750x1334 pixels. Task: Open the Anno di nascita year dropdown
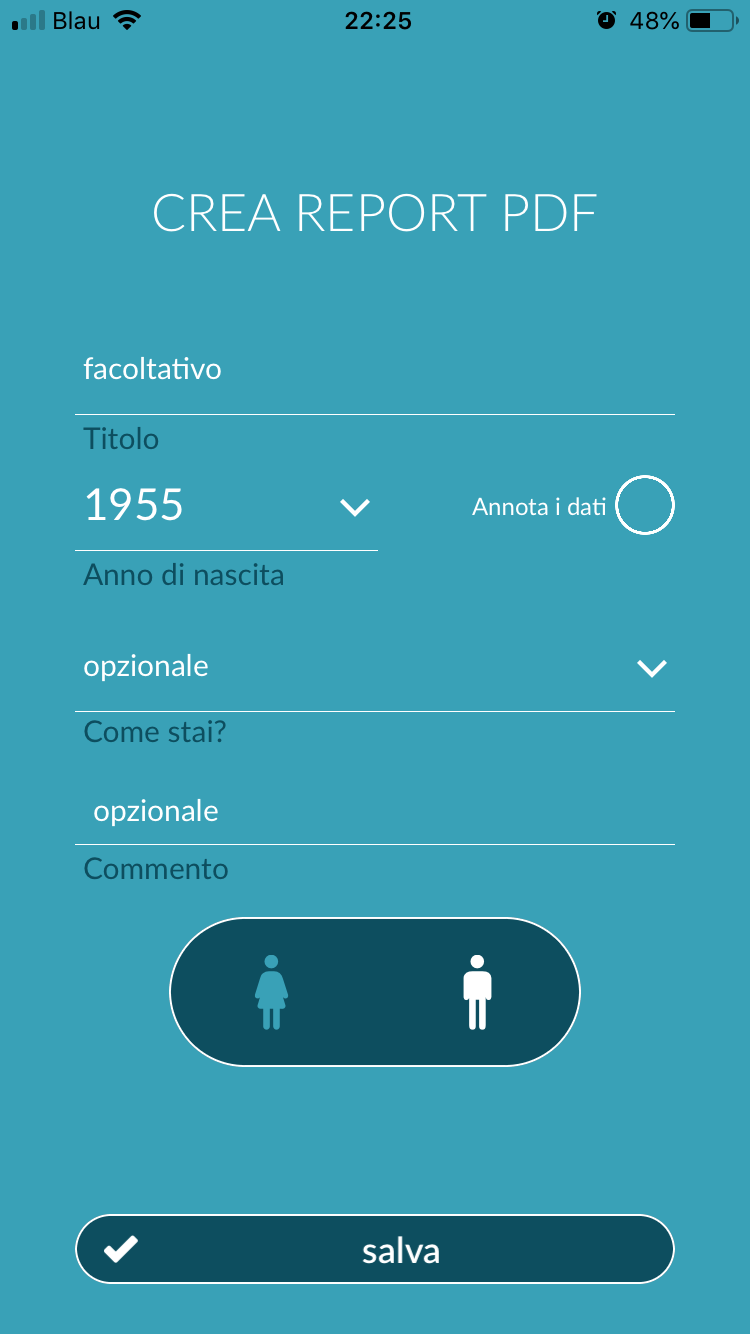(x=226, y=506)
